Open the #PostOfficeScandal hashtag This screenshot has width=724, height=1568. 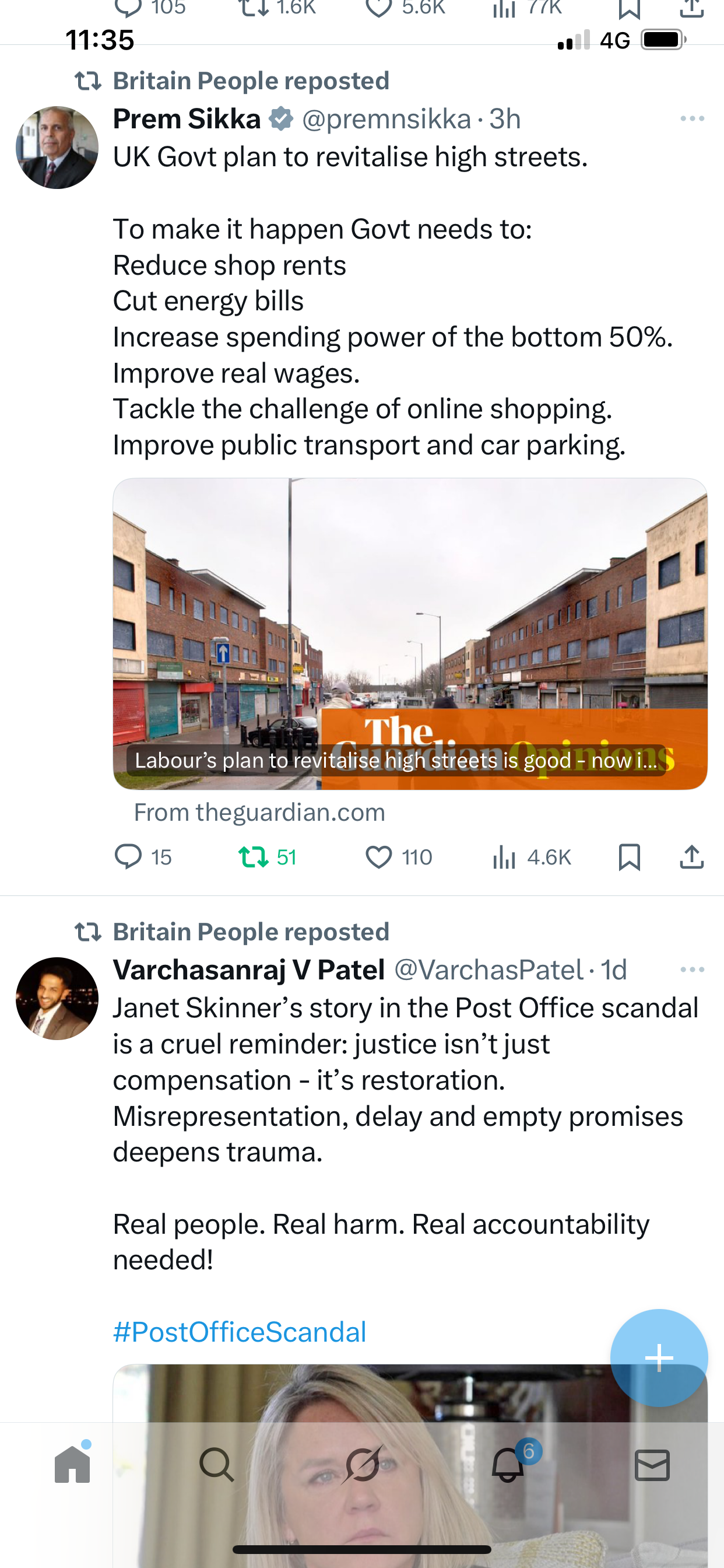(x=240, y=1332)
